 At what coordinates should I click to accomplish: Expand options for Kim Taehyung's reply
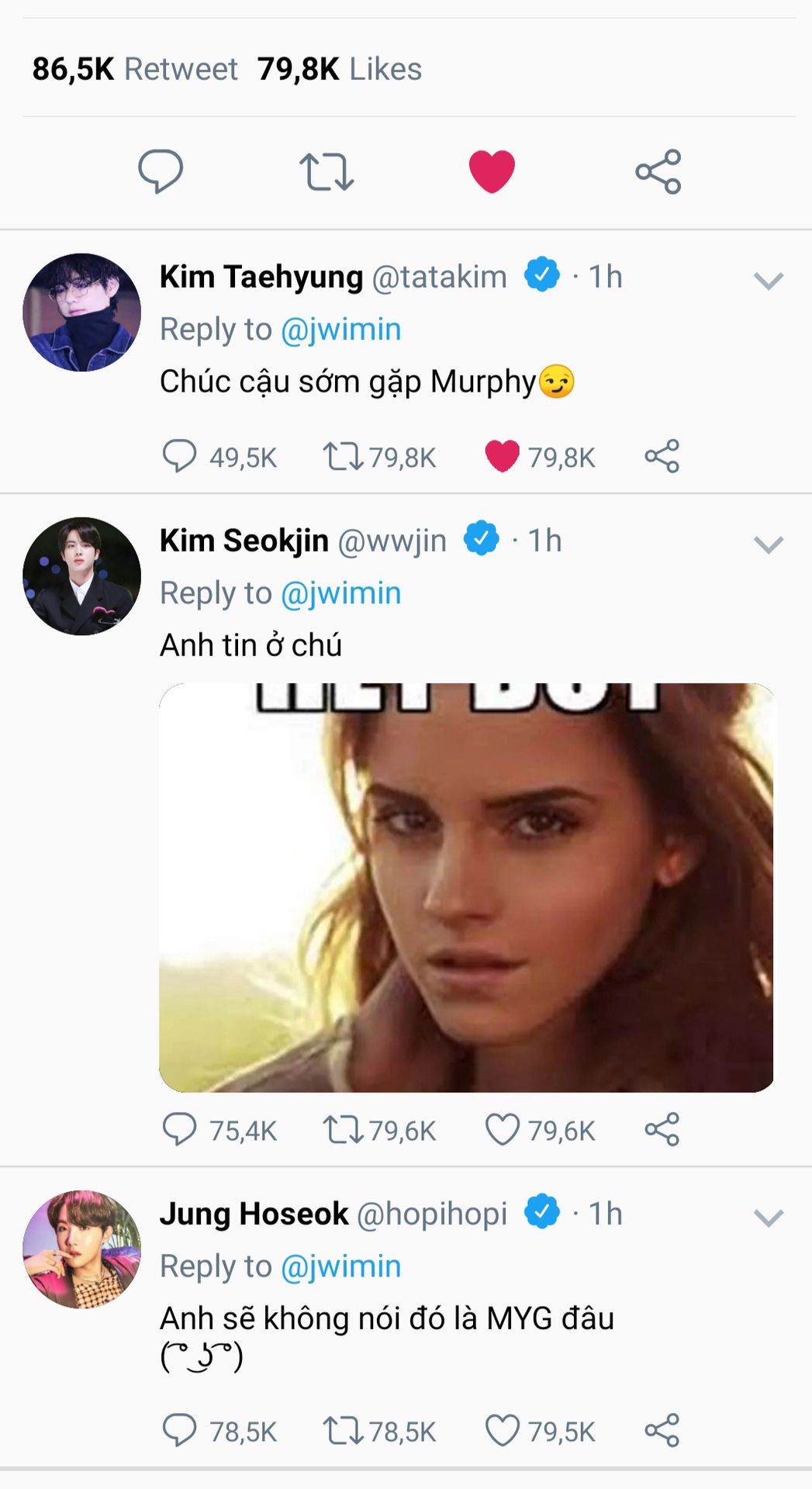coord(769,281)
